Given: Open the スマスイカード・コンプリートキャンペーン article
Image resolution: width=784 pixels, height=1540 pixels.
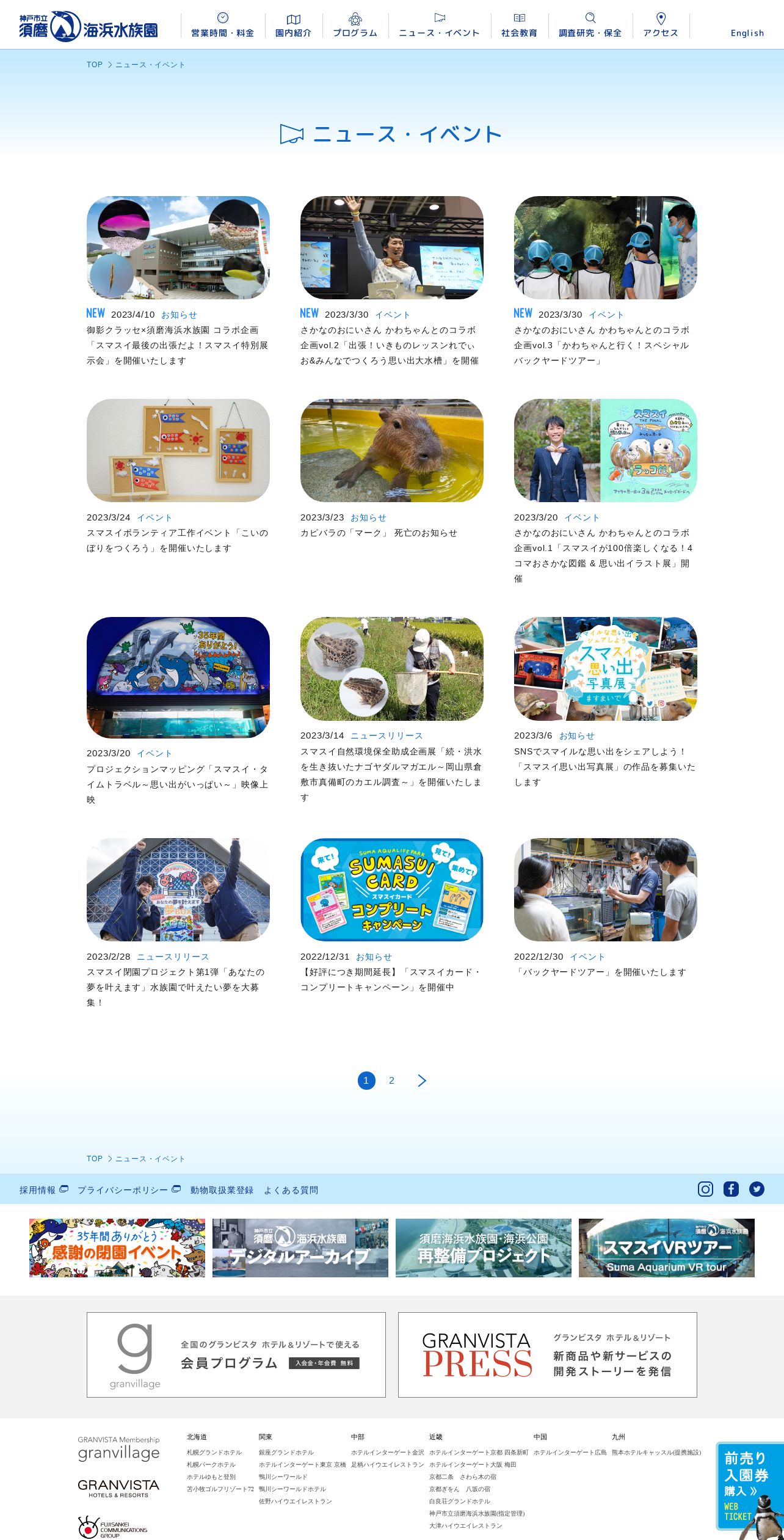Looking at the screenshot, I should [x=391, y=916].
